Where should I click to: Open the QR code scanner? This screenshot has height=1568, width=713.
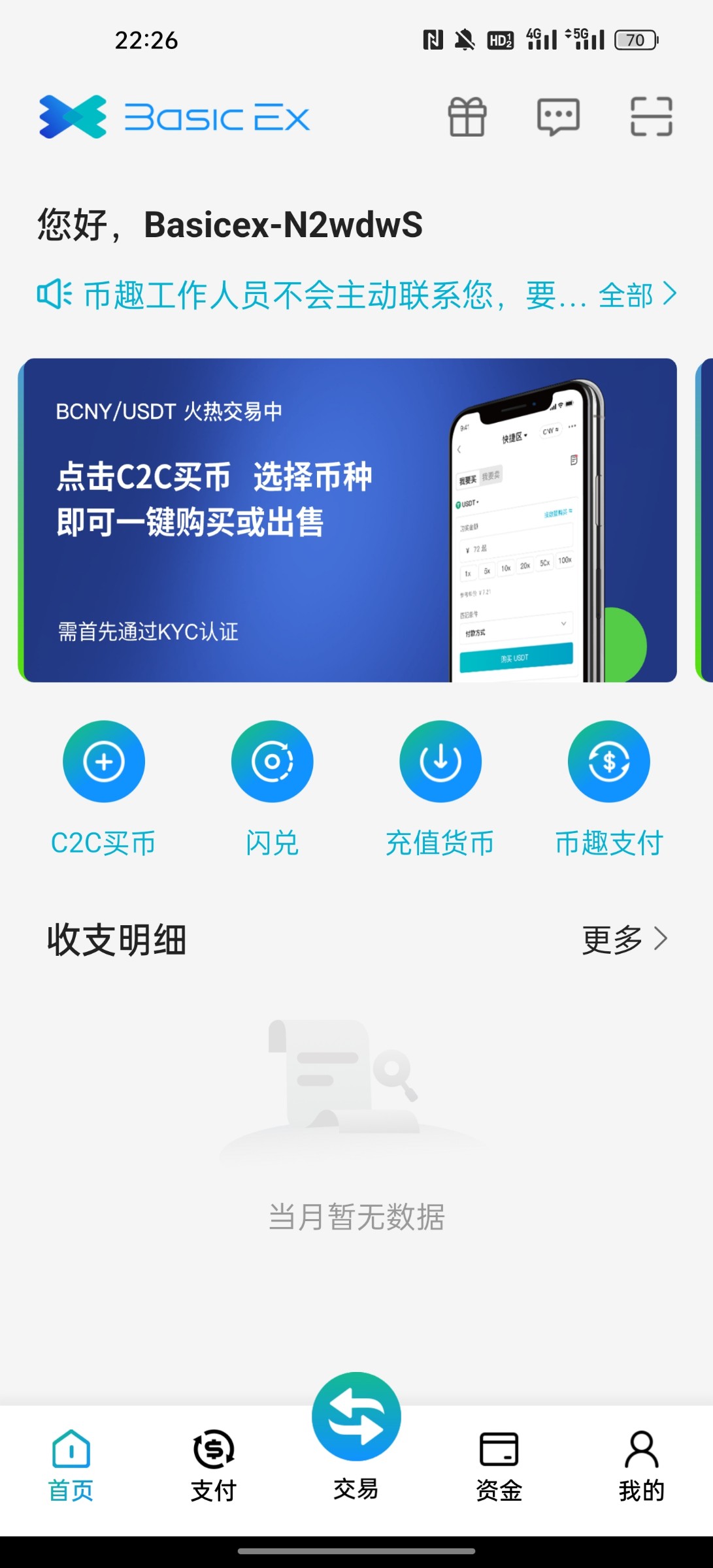point(651,117)
